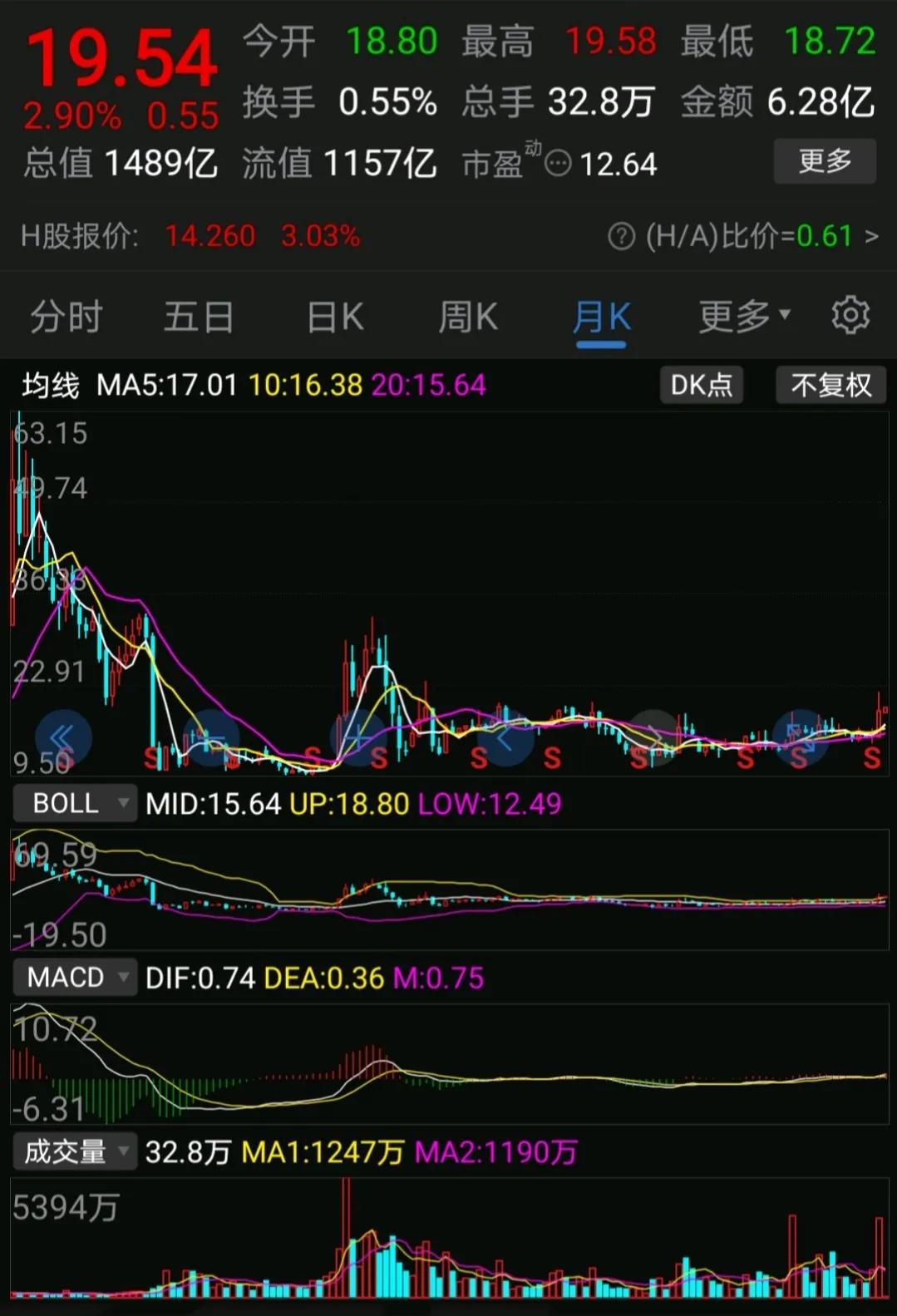The width and height of the screenshot is (897, 1316).
Task: Click the question mark icon beside (H/A)比价
Action: [619, 237]
